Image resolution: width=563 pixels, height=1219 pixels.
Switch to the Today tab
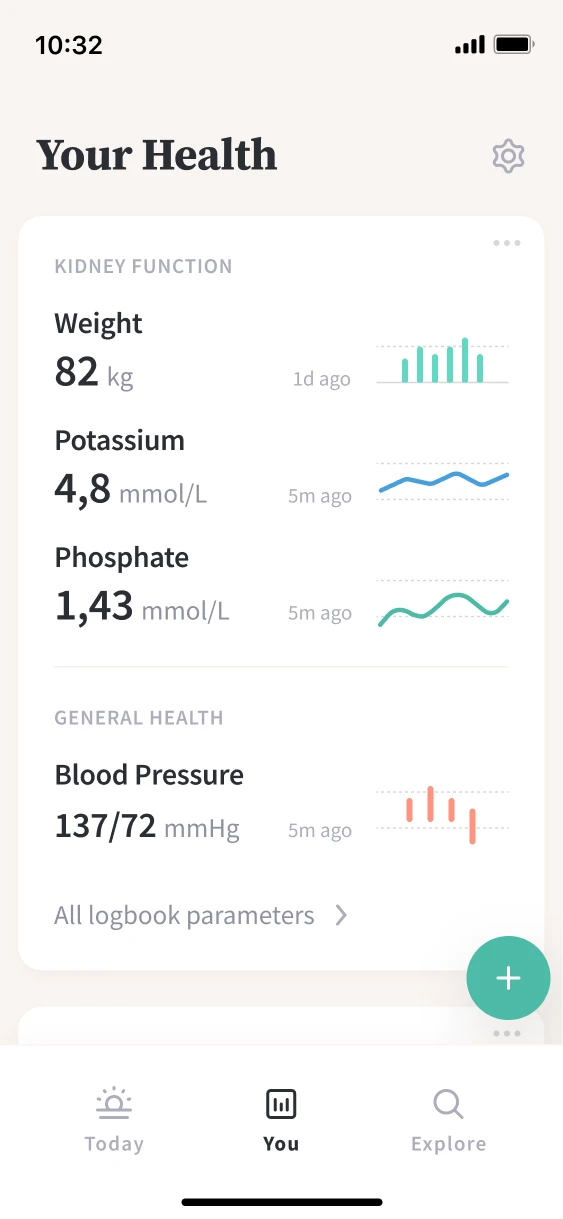[114, 1122]
